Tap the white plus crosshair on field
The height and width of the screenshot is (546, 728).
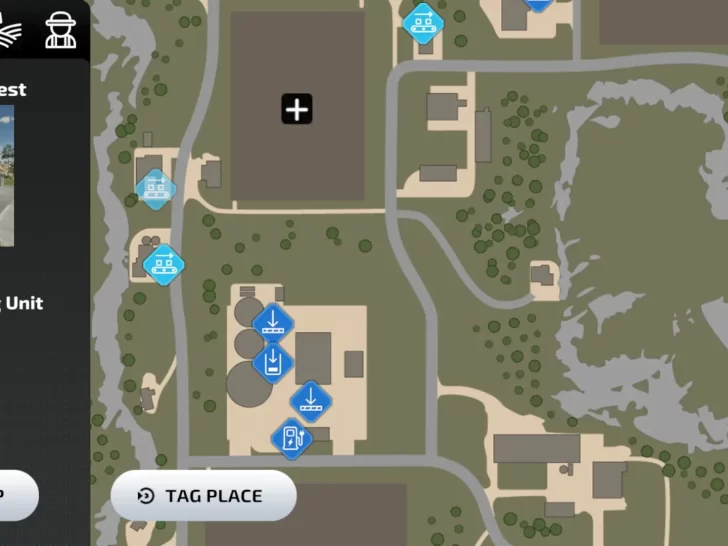(x=297, y=109)
